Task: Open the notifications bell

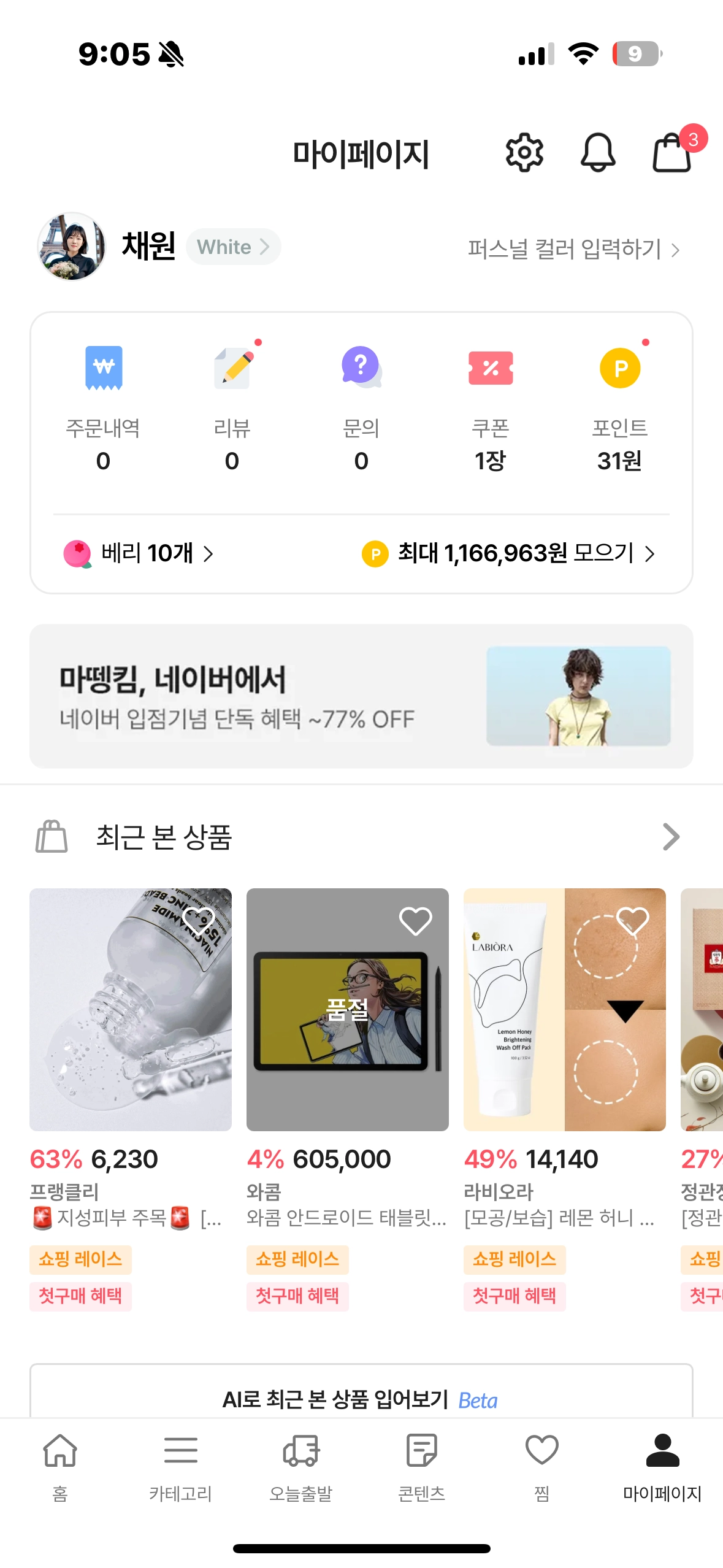Action: [598, 153]
